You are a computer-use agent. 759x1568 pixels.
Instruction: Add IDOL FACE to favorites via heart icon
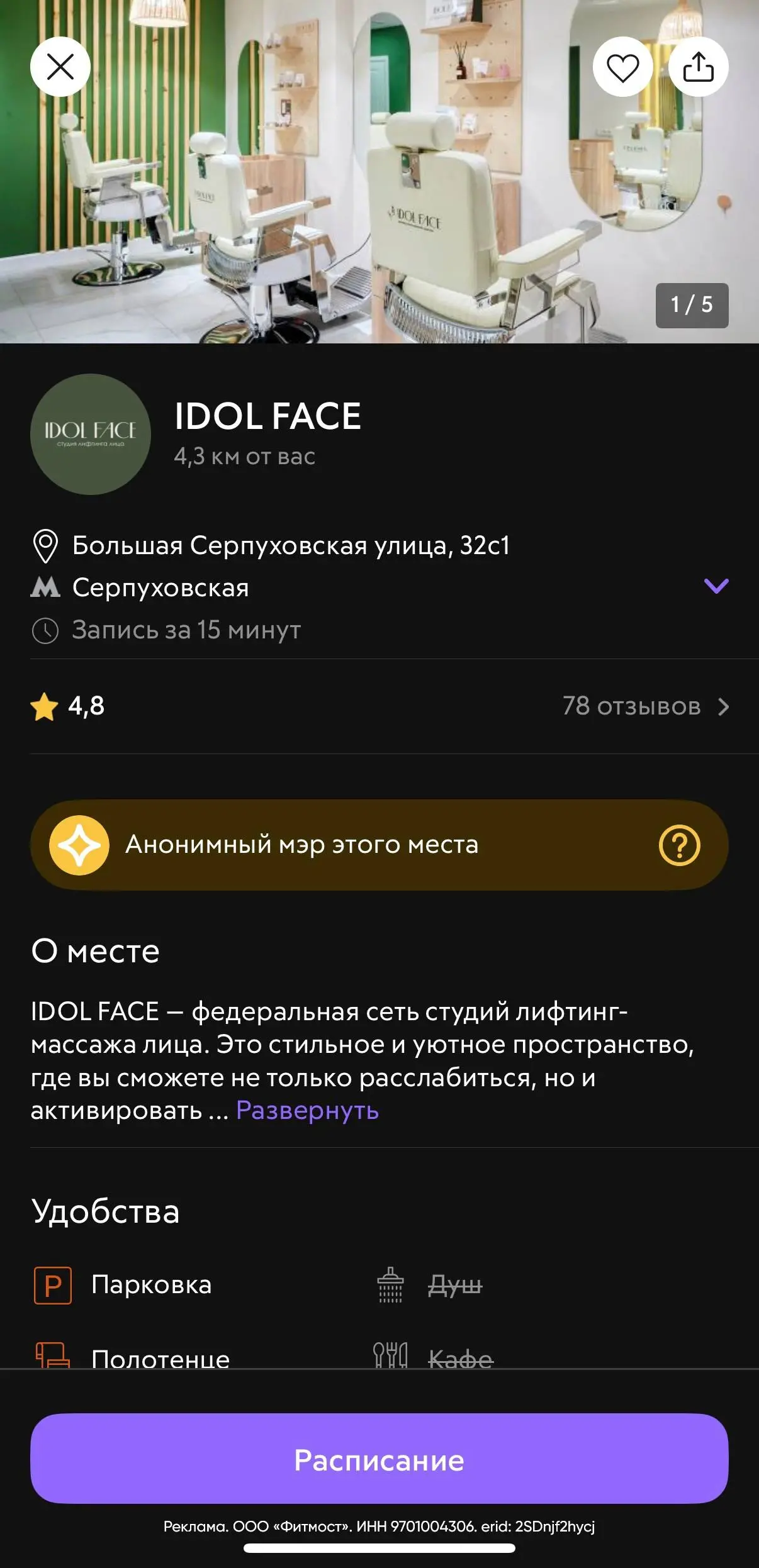[622, 65]
